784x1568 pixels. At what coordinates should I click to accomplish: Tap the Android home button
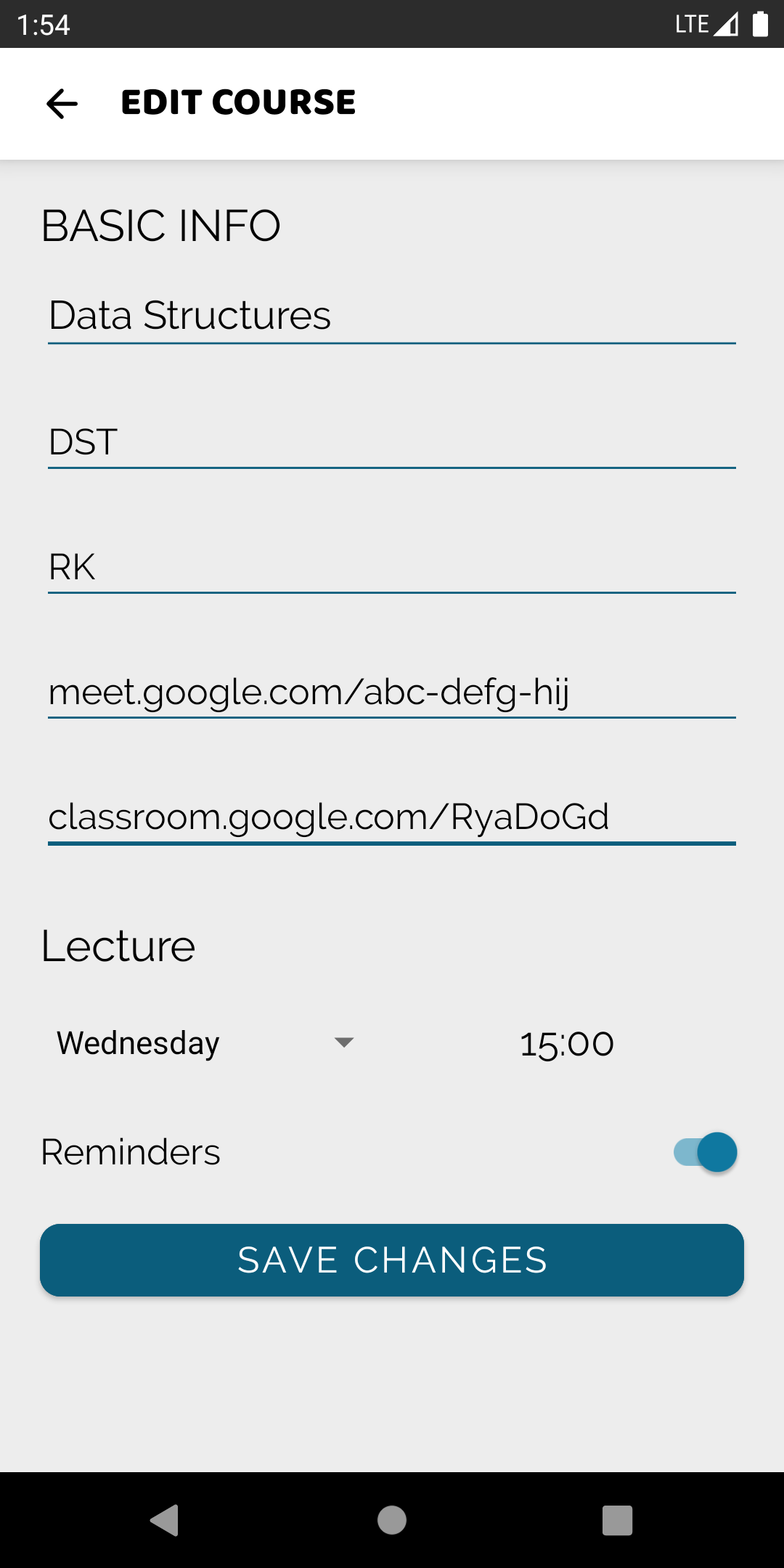coord(392,1522)
